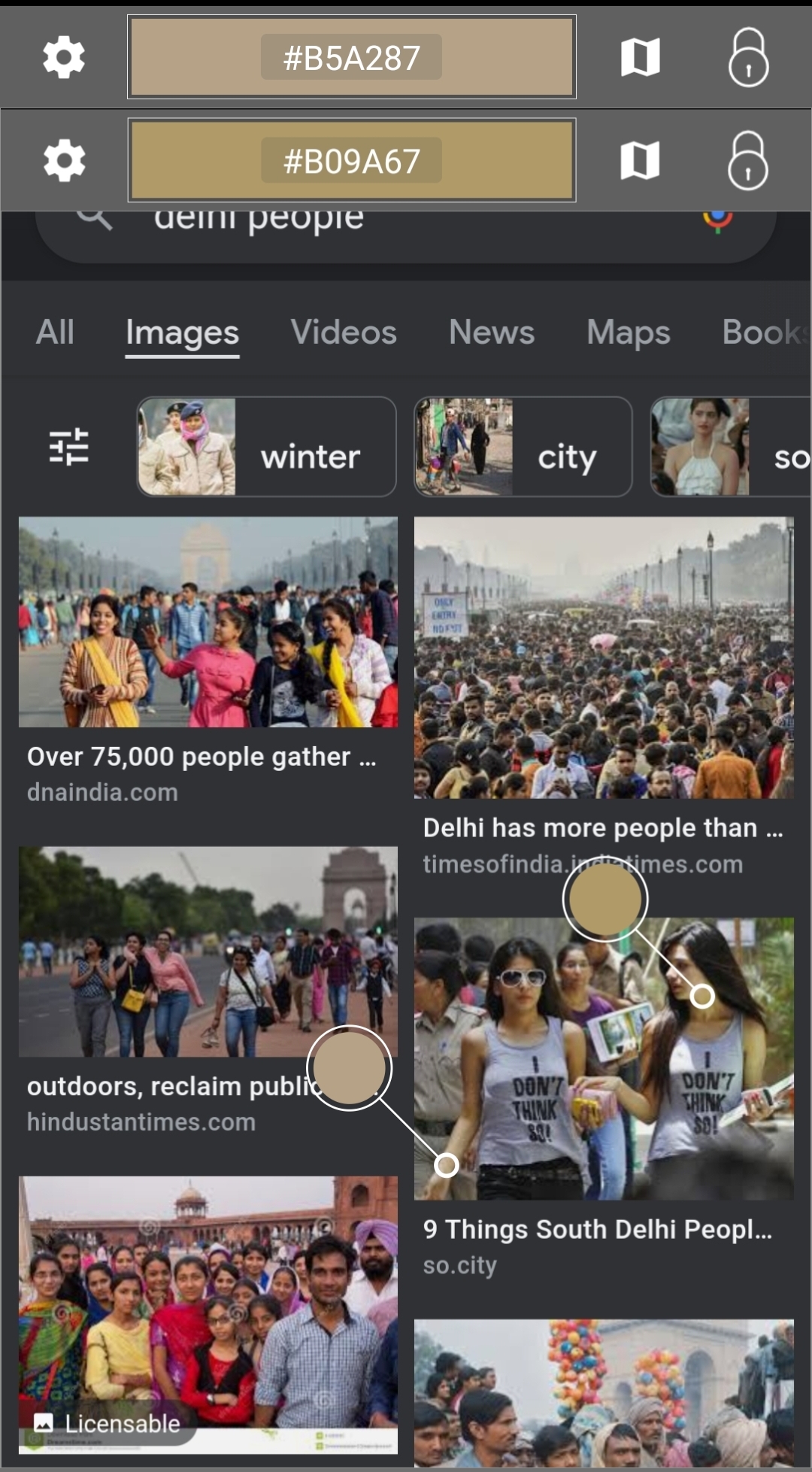Select the winter filter chip

(x=267, y=447)
